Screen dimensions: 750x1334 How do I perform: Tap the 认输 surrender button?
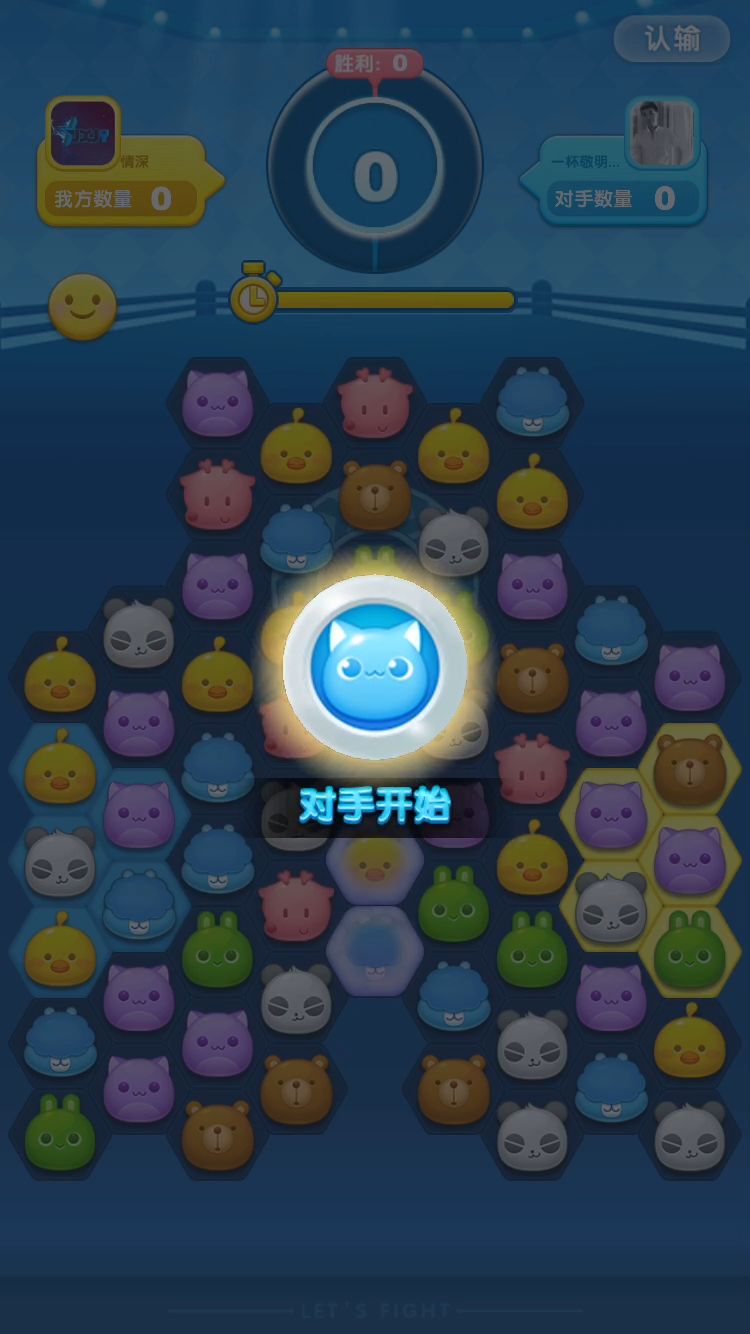coord(672,39)
